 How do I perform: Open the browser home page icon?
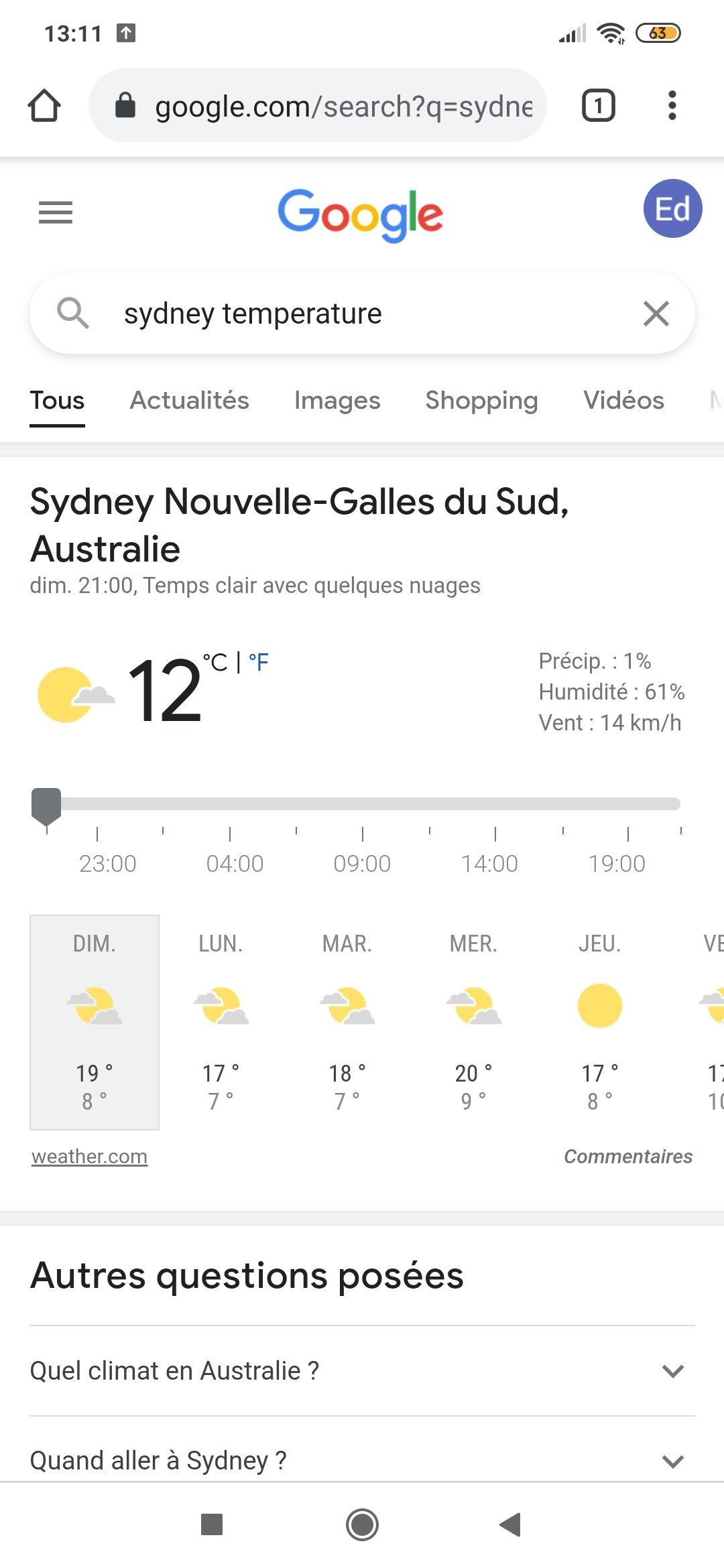(x=44, y=106)
